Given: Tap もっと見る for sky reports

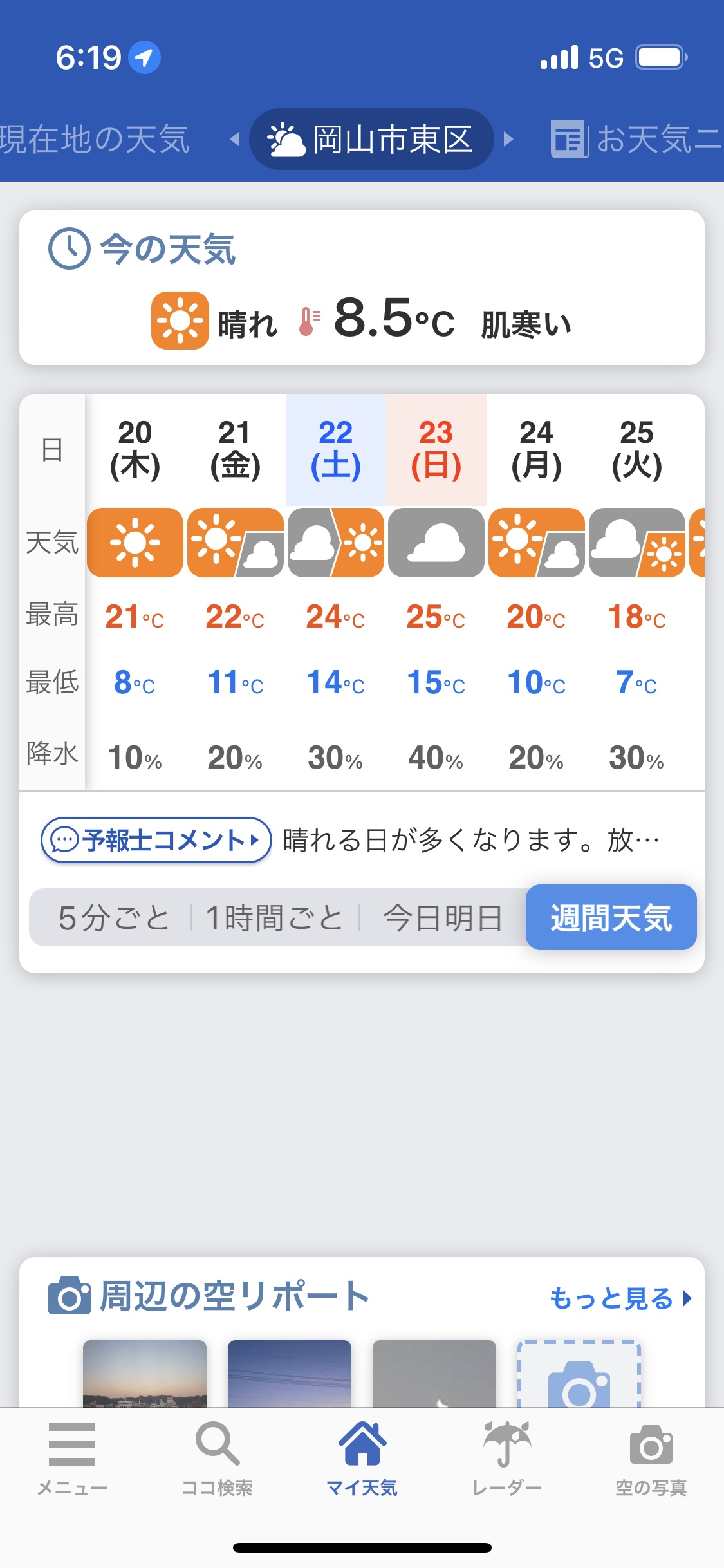Looking at the screenshot, I should point(620,1298).
